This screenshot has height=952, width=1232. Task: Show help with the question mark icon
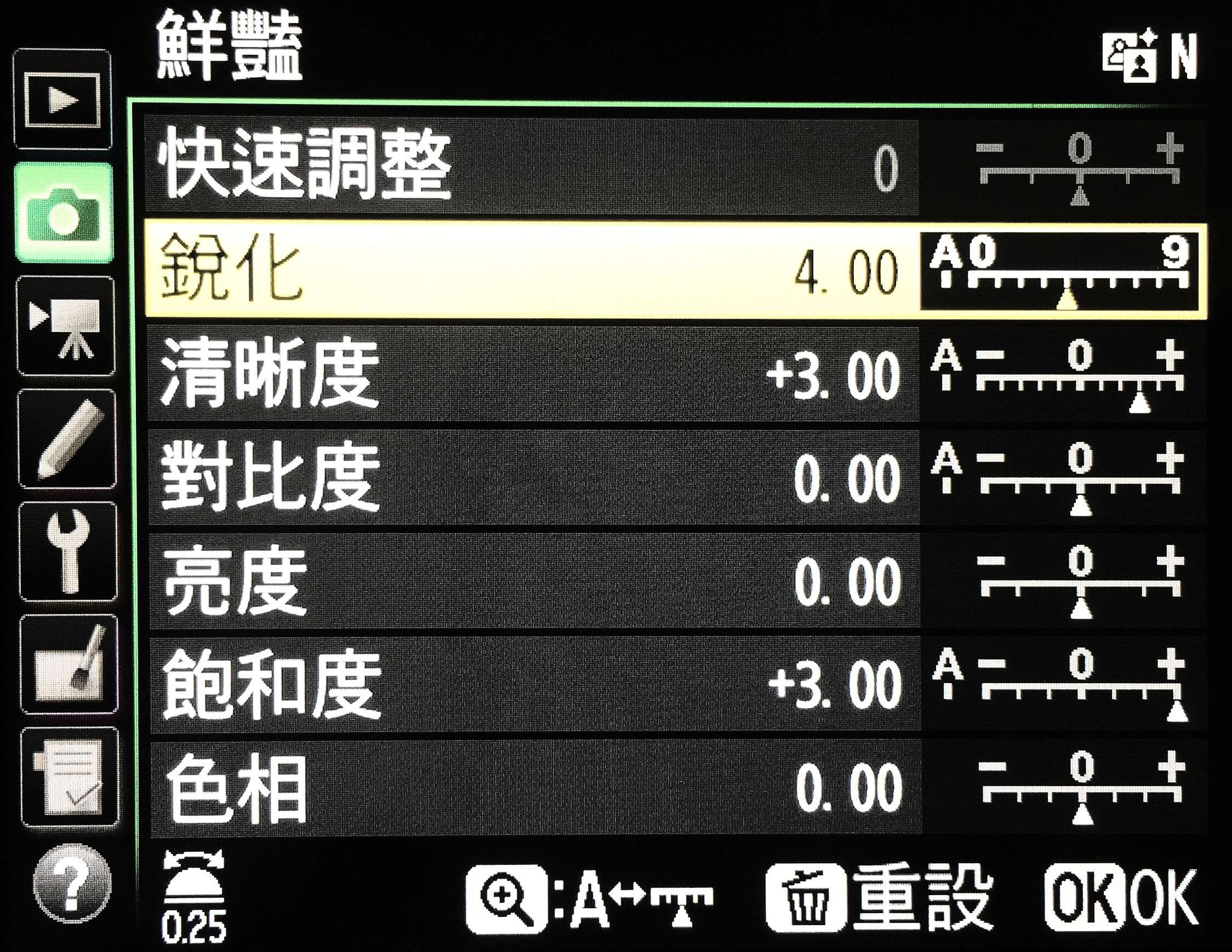coord(72,884)
